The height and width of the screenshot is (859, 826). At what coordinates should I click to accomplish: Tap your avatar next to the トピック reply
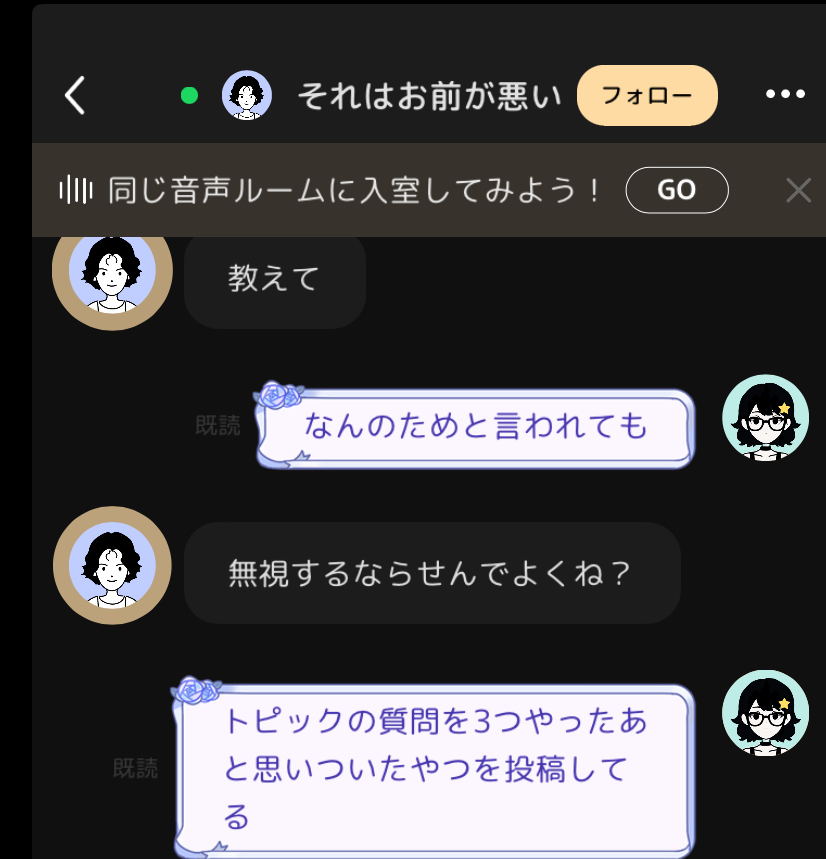[x=766, y=713]
